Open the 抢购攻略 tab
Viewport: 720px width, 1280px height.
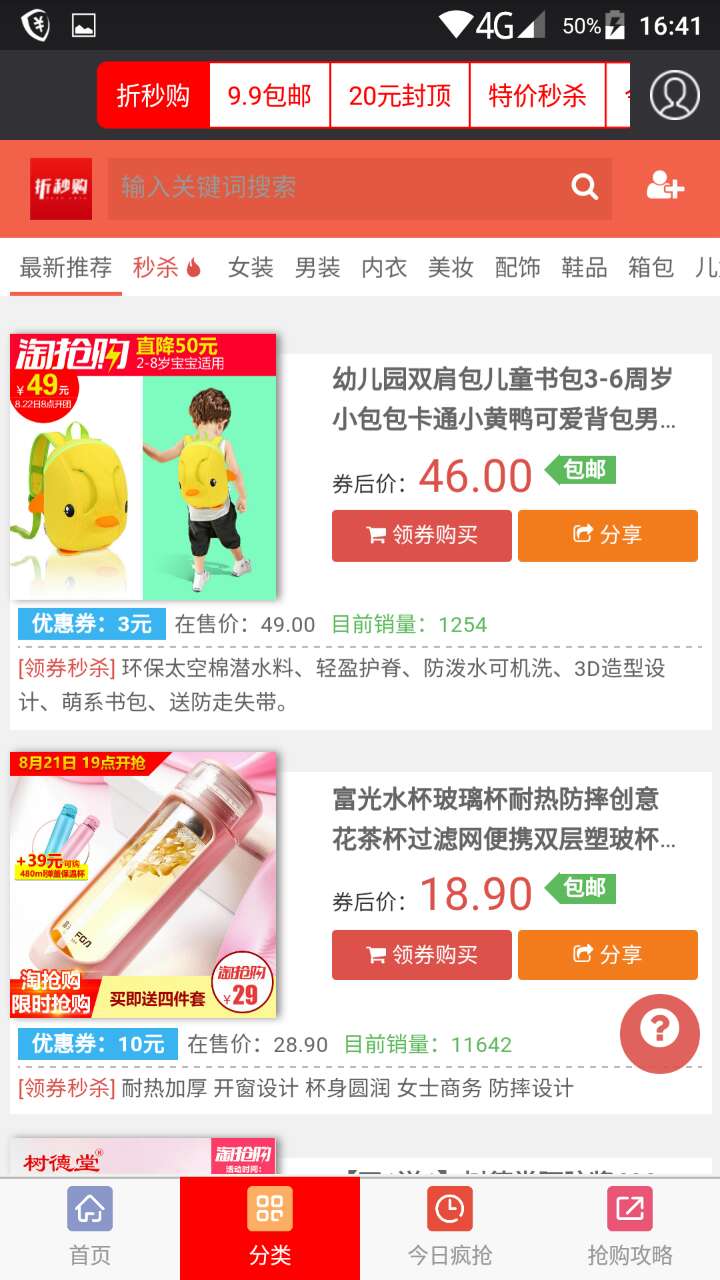tap(630, 1228)
